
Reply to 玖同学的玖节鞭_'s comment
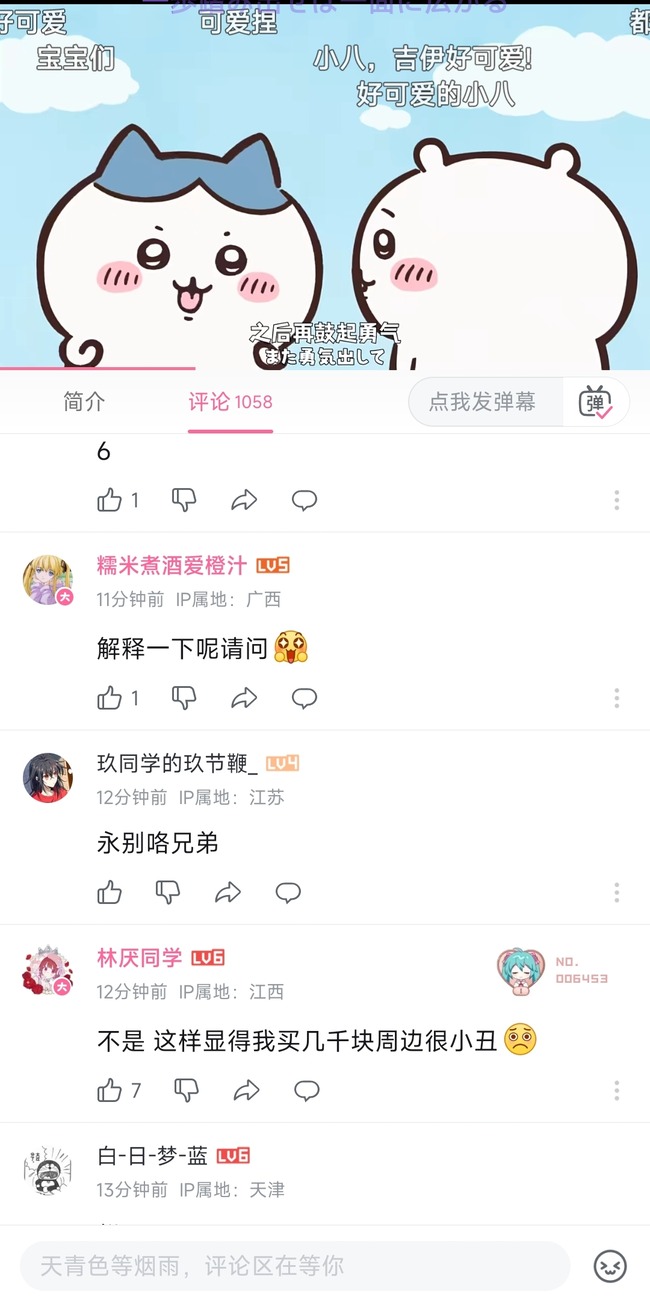tap(288, 892)
